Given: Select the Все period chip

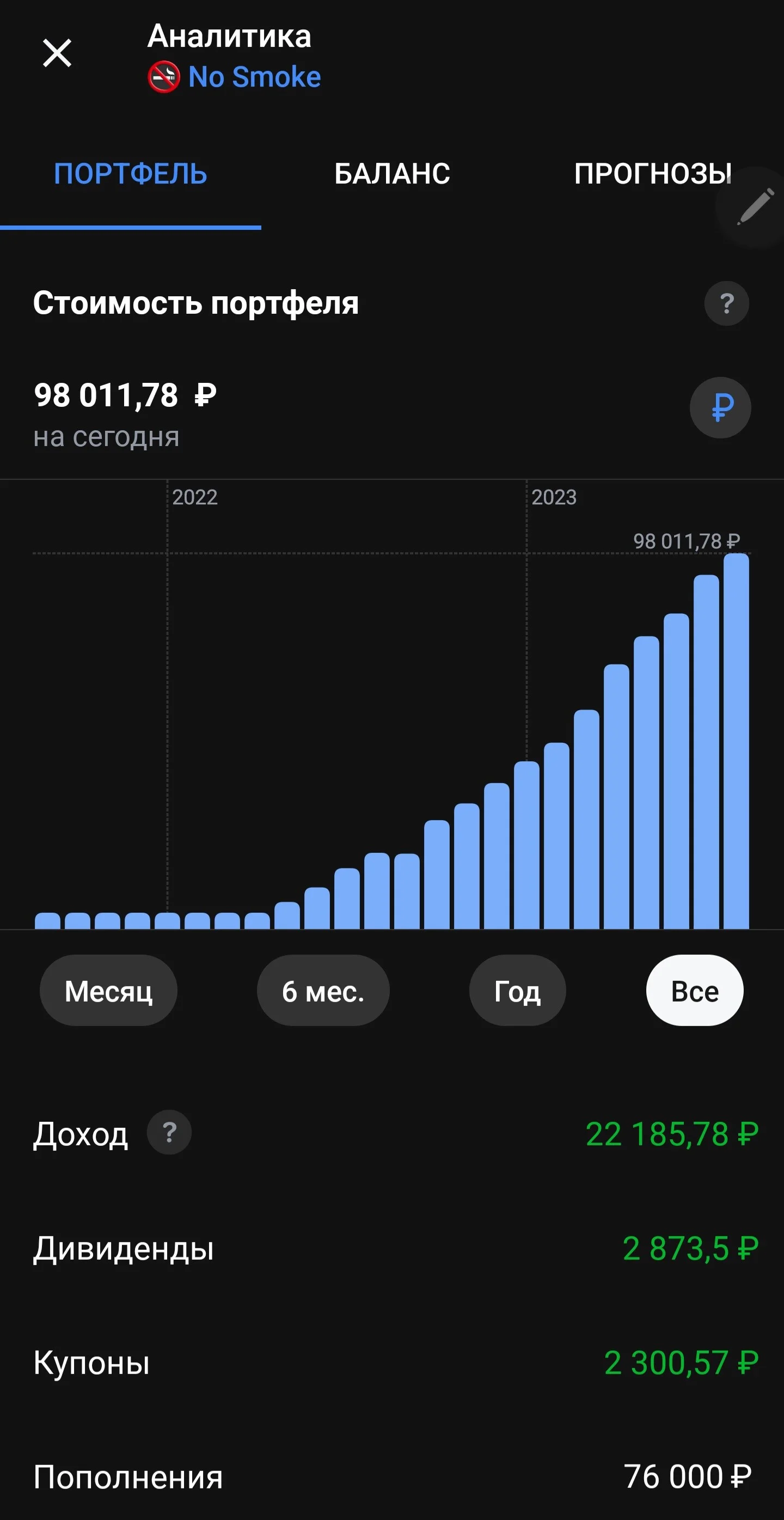Looking at the screenshot, I should click(695, 990).
